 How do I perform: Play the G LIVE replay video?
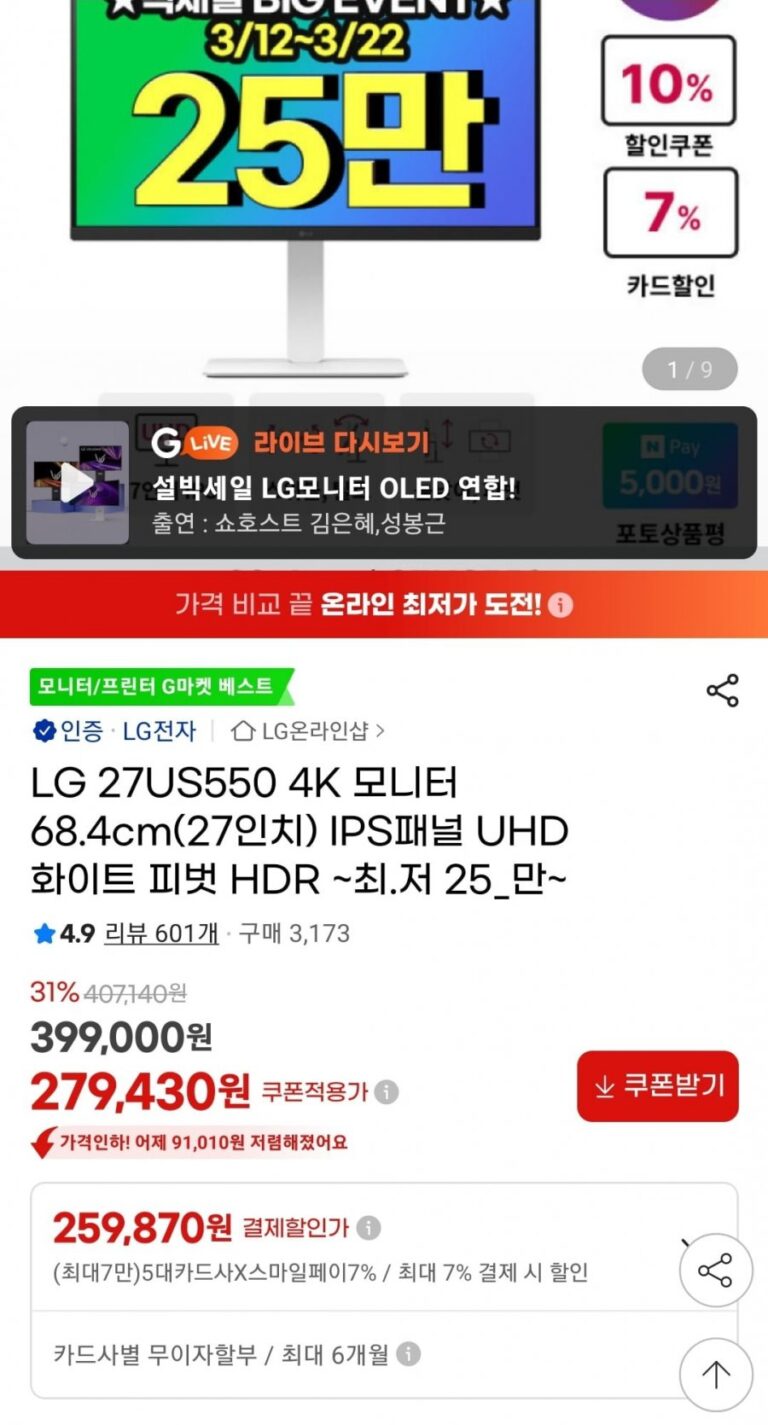coord(77,483)
